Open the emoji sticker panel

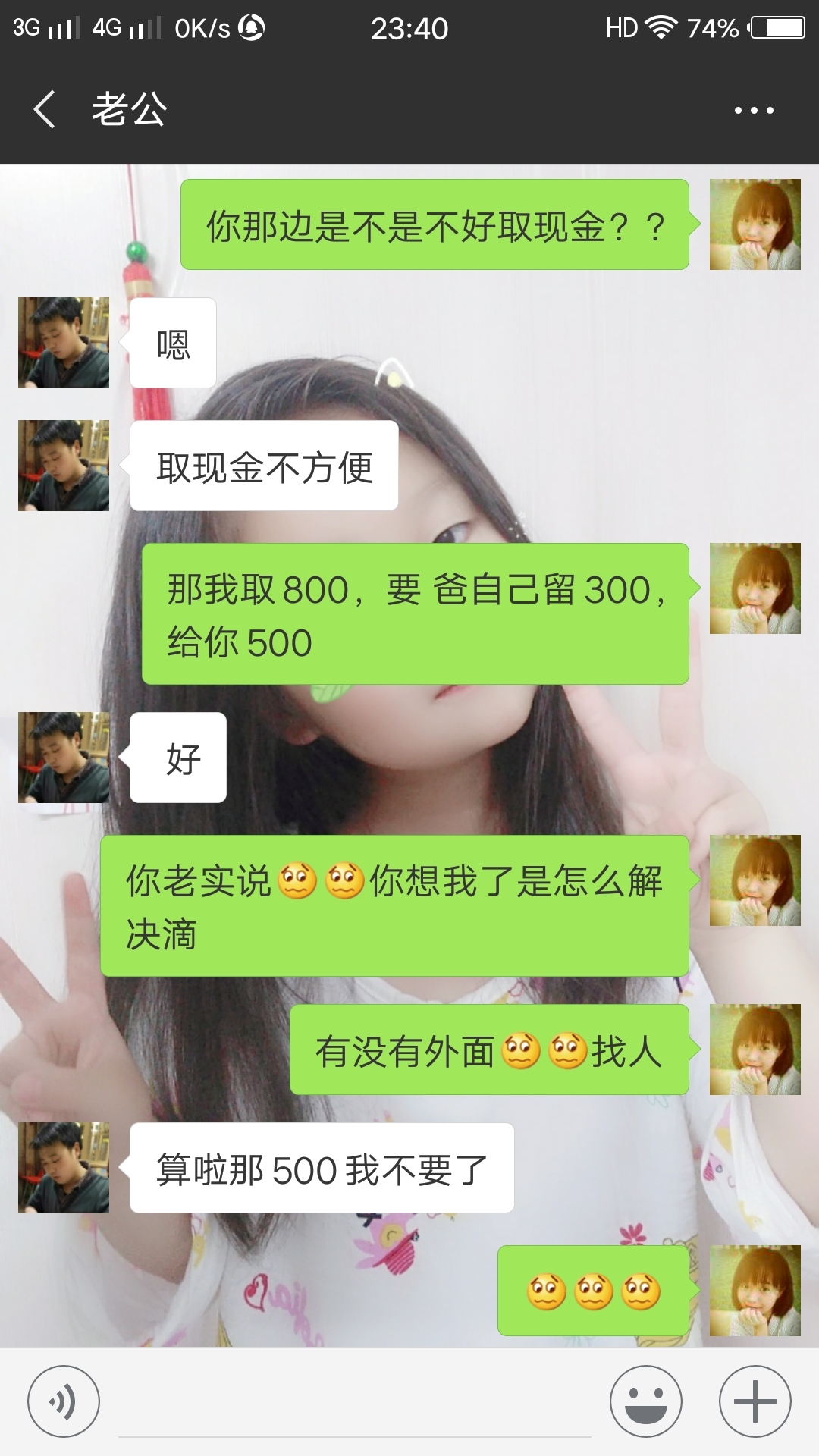click(646, 1401)
